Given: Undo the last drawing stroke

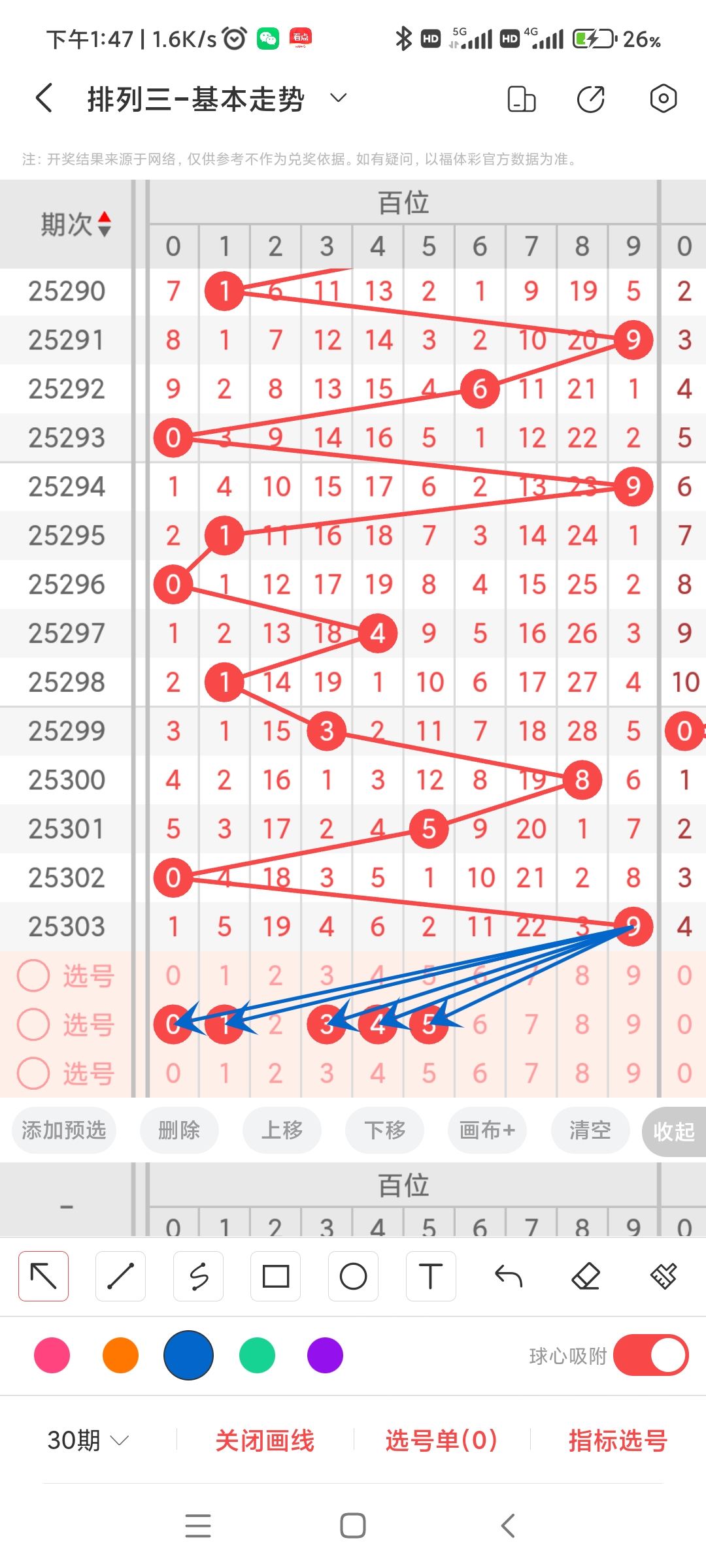Looking at the screenshot, I should 508,1276.
